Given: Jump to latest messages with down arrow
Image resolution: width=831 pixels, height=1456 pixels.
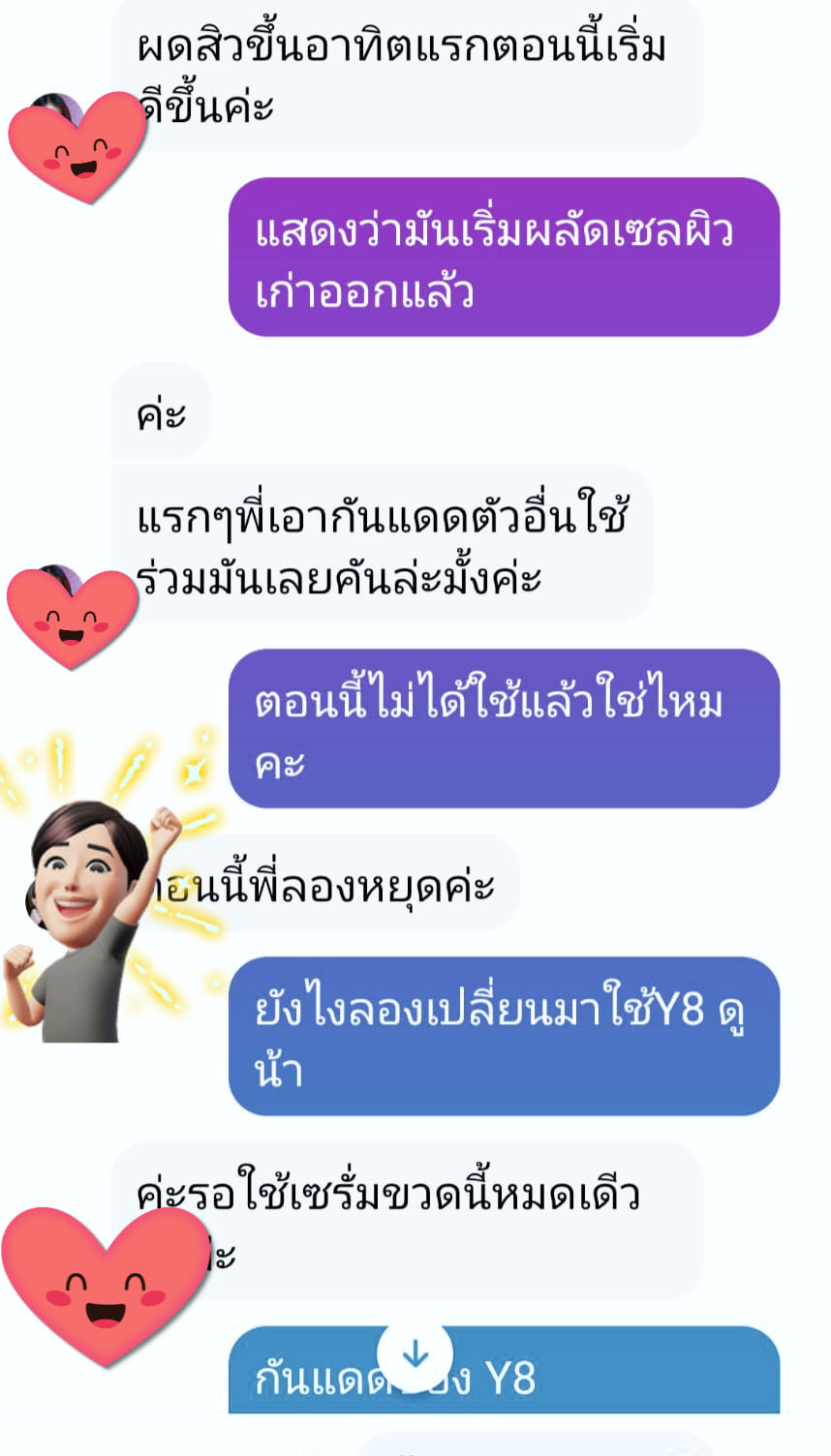Looking at the screenshot, I should 415,1354.
